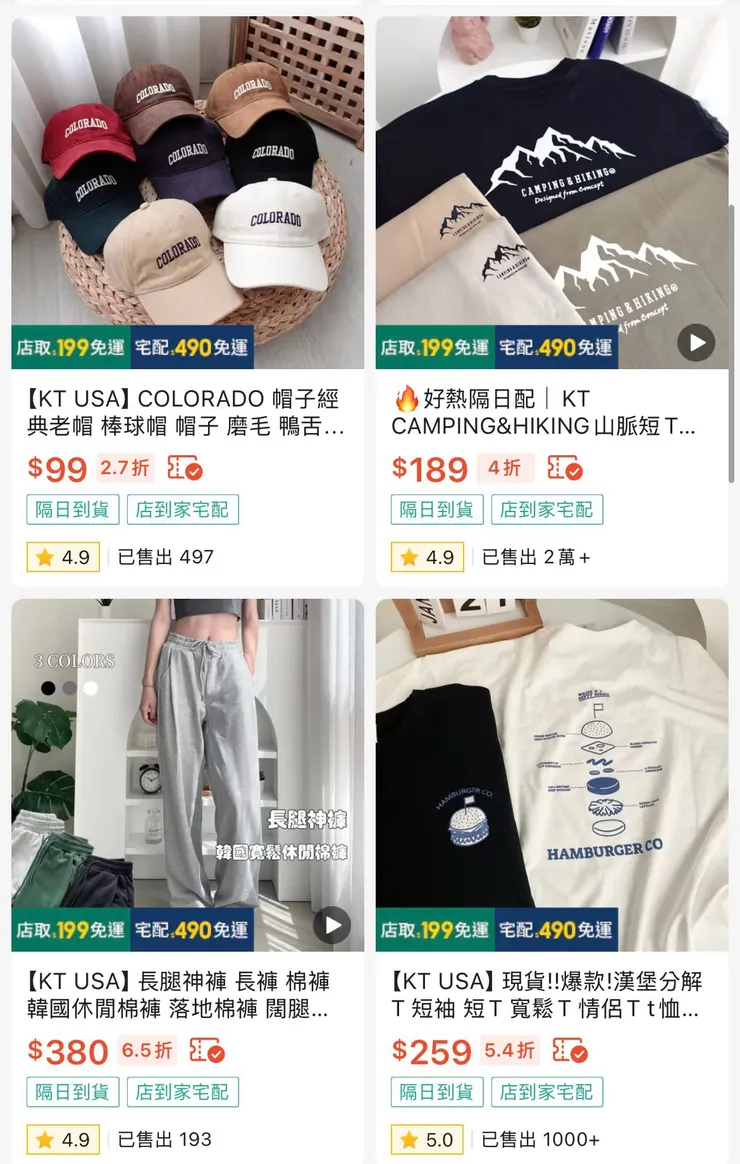Select the 隔日到貨 tag on the COLORADO cap card
740x1164 pixels.
(71, 510)
